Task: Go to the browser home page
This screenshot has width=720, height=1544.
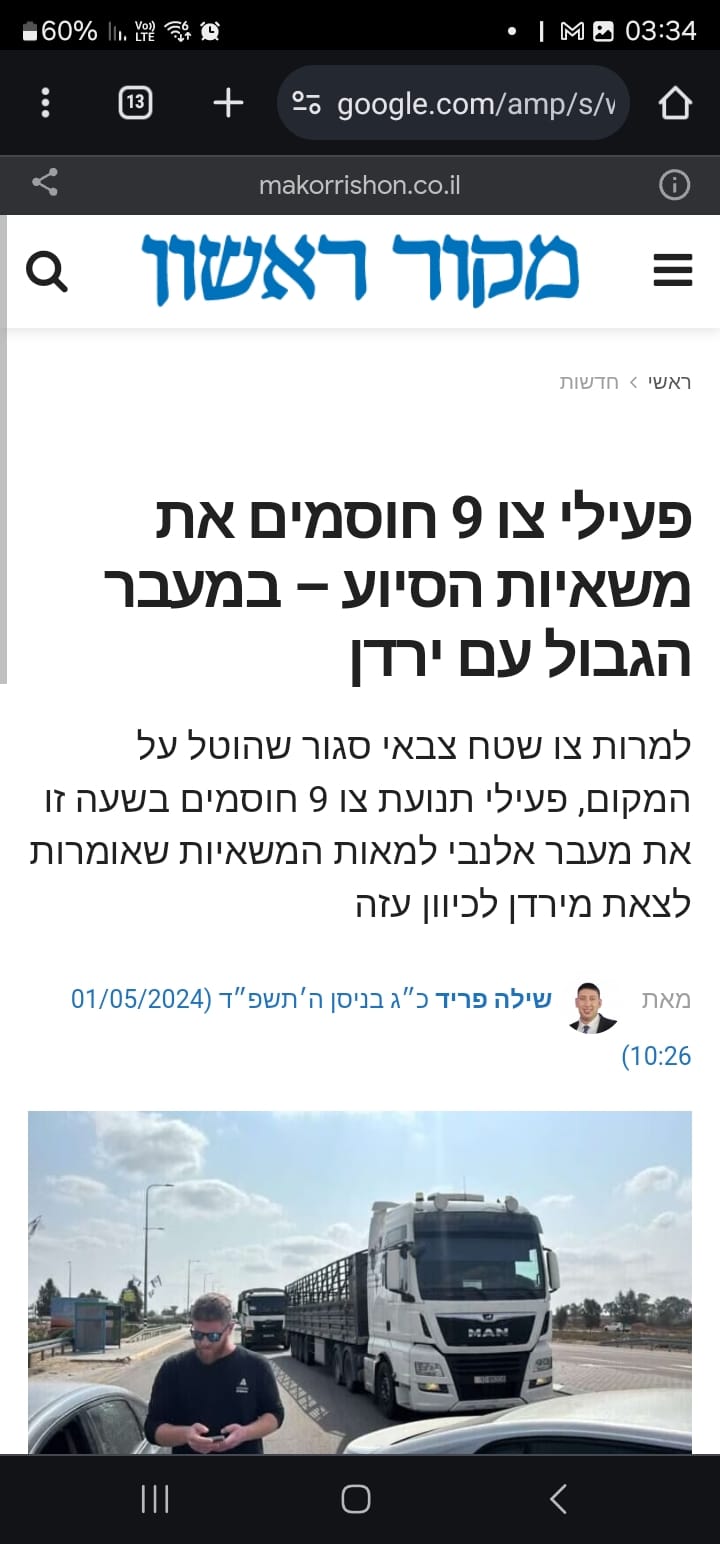Action: (675, 103)
